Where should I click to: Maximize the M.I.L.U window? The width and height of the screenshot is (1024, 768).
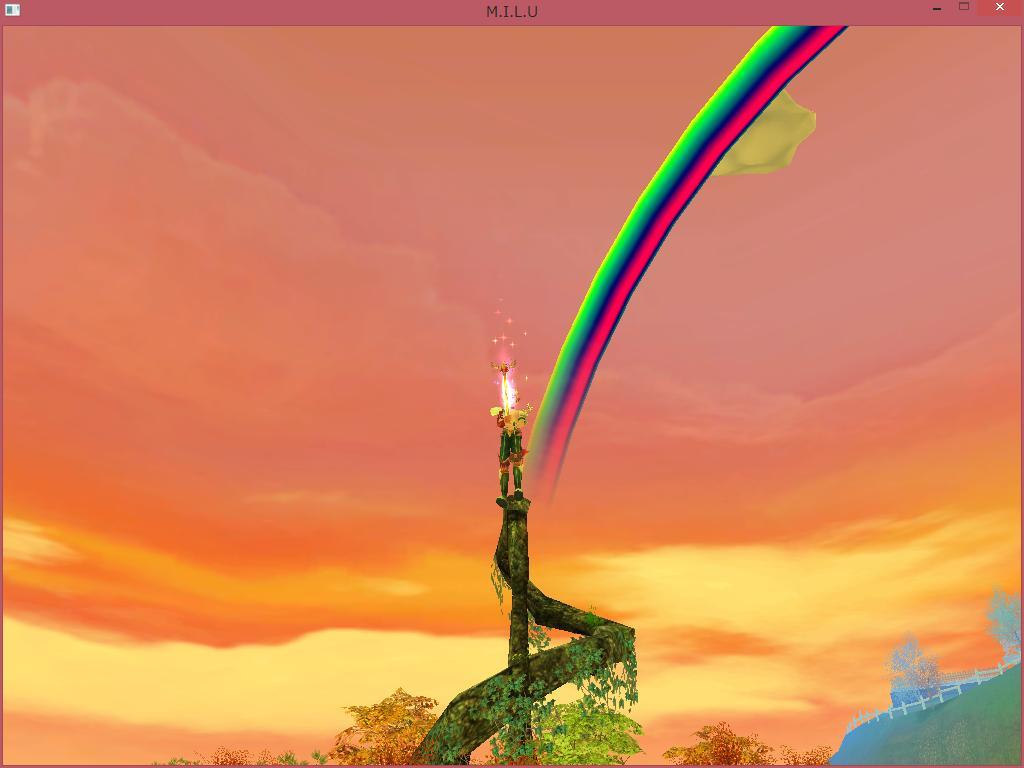pyautogui.click(x=964, y=7)
